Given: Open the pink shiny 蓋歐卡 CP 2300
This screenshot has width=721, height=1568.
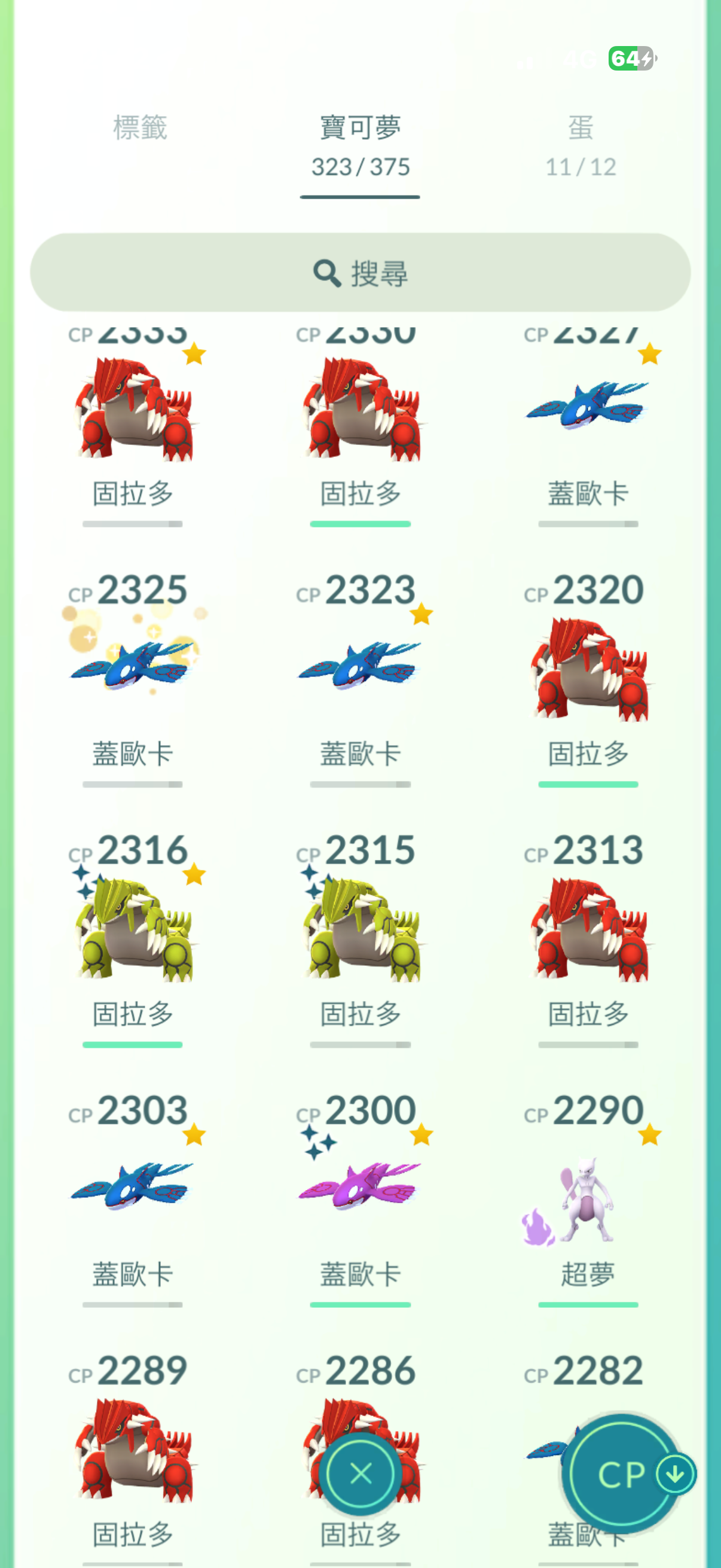Looking at the screenshot, I should coord(360,1187).
